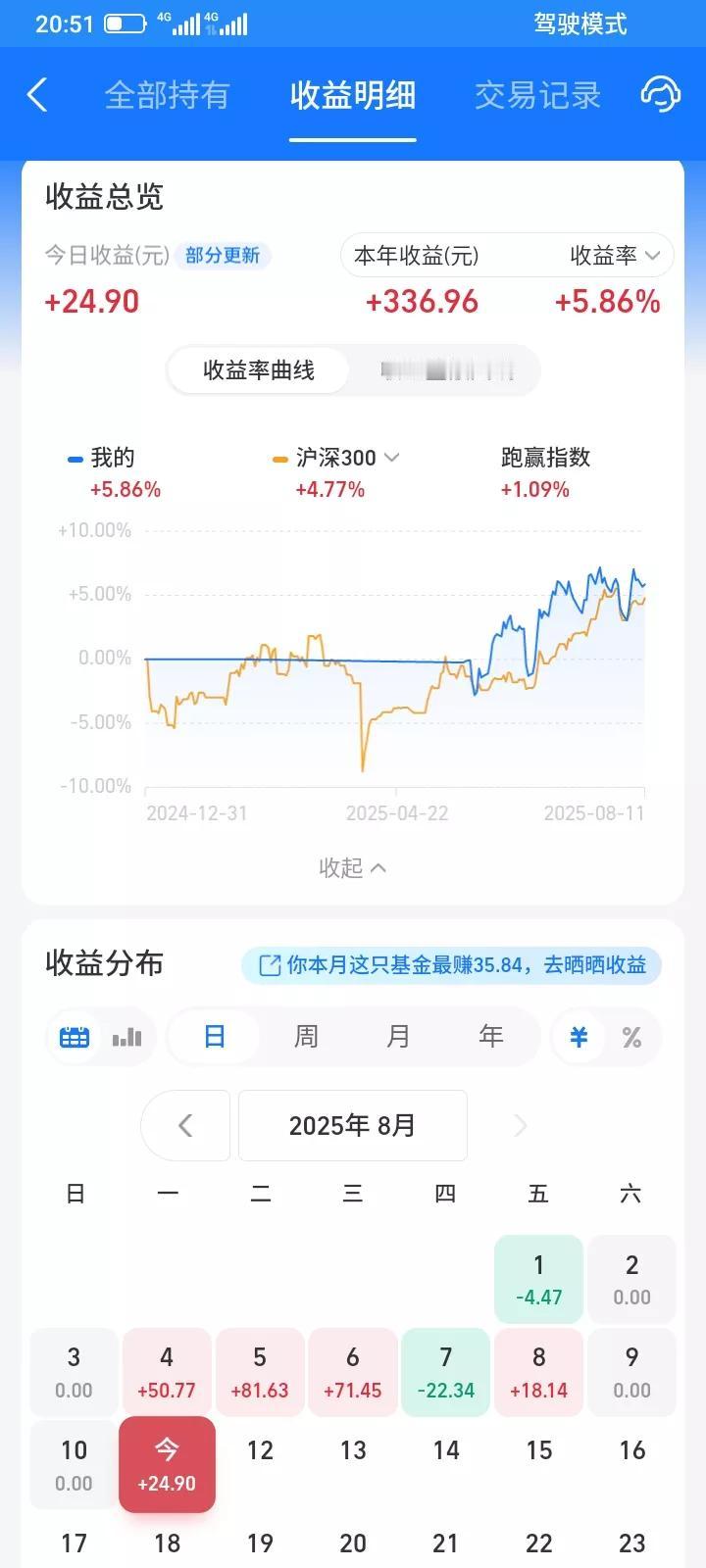Show earnings as percentage
Image resolution: width=706 pixels, height=1568 pixels.
(x=631, y=1037)
